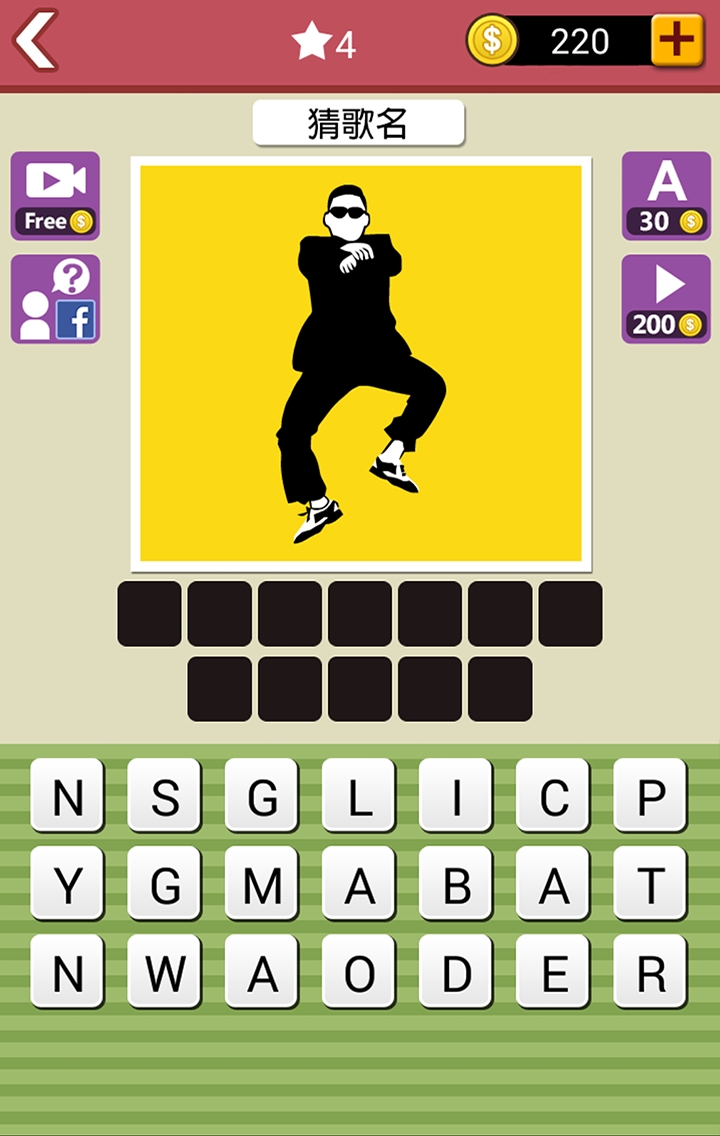The image size is (720, 1136).
Task: Reveal a letter for 30 coins
Action: tap(666, 196)
